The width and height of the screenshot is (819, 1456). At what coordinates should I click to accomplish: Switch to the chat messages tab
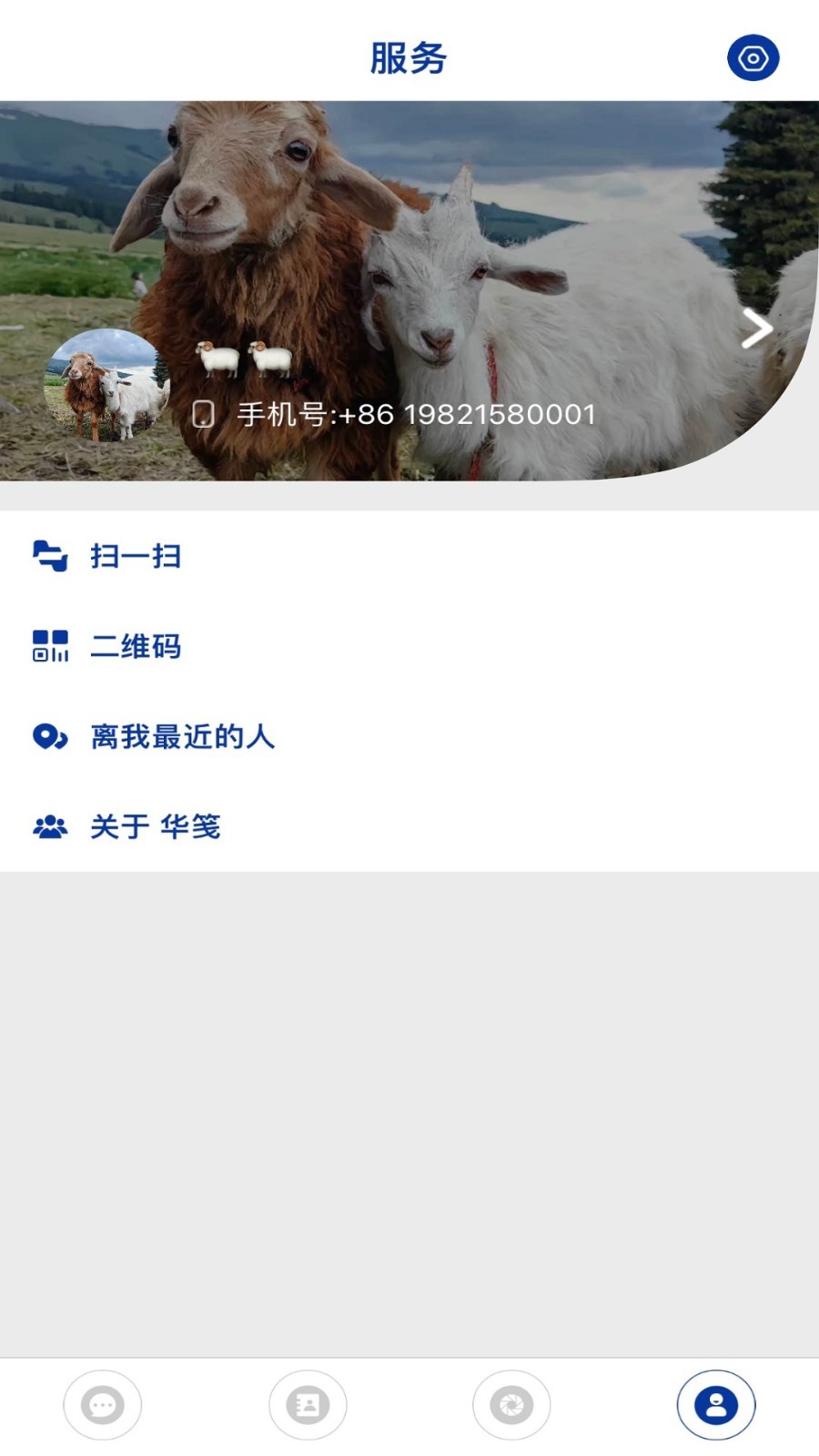(x=102, y=1405)
